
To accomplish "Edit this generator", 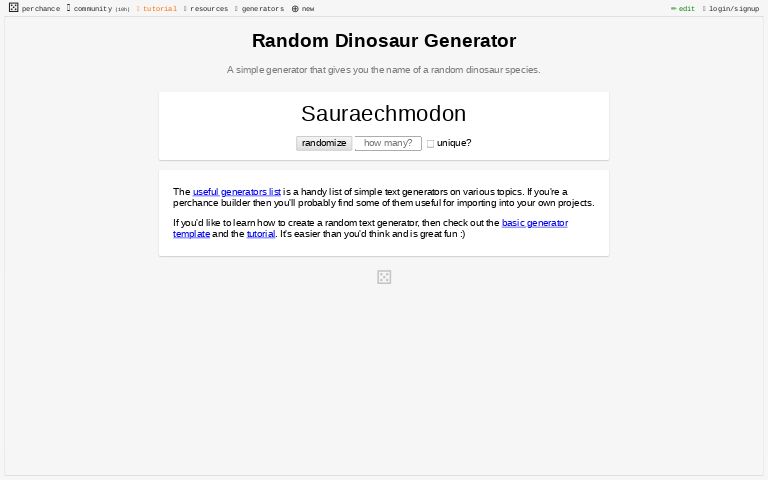I will click(x=683, y=8).
